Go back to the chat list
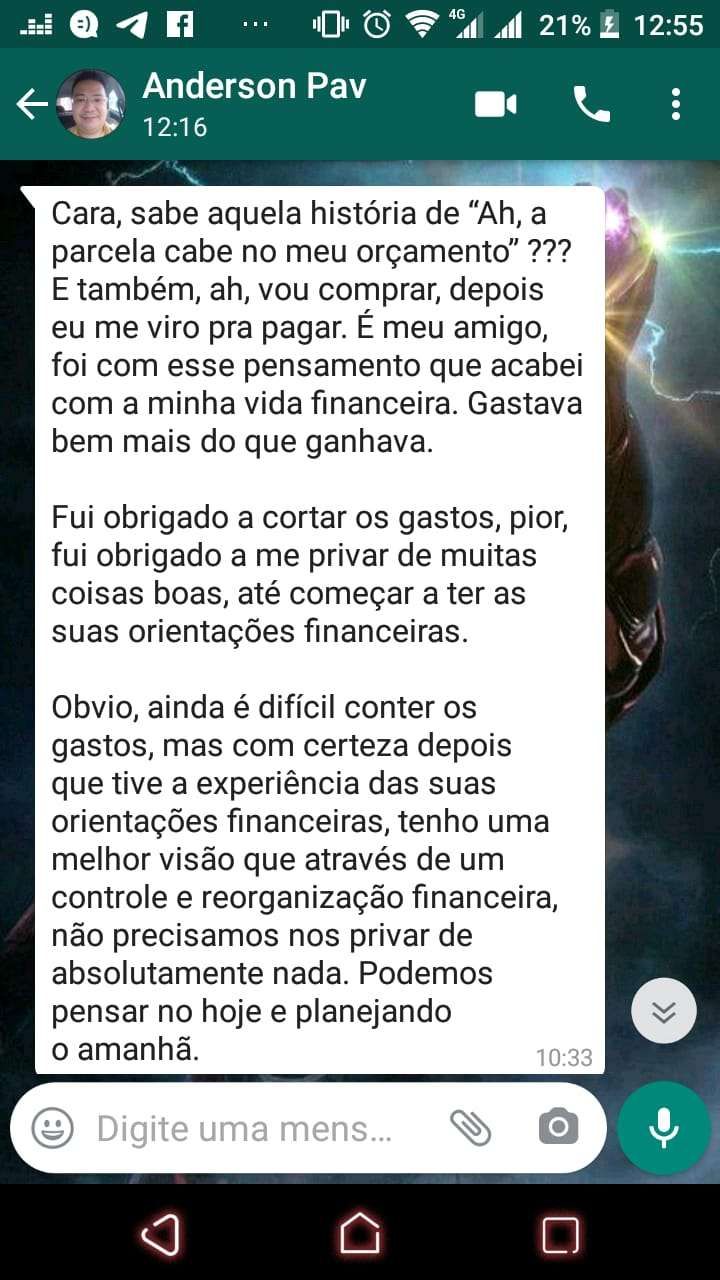 point(32,104)
